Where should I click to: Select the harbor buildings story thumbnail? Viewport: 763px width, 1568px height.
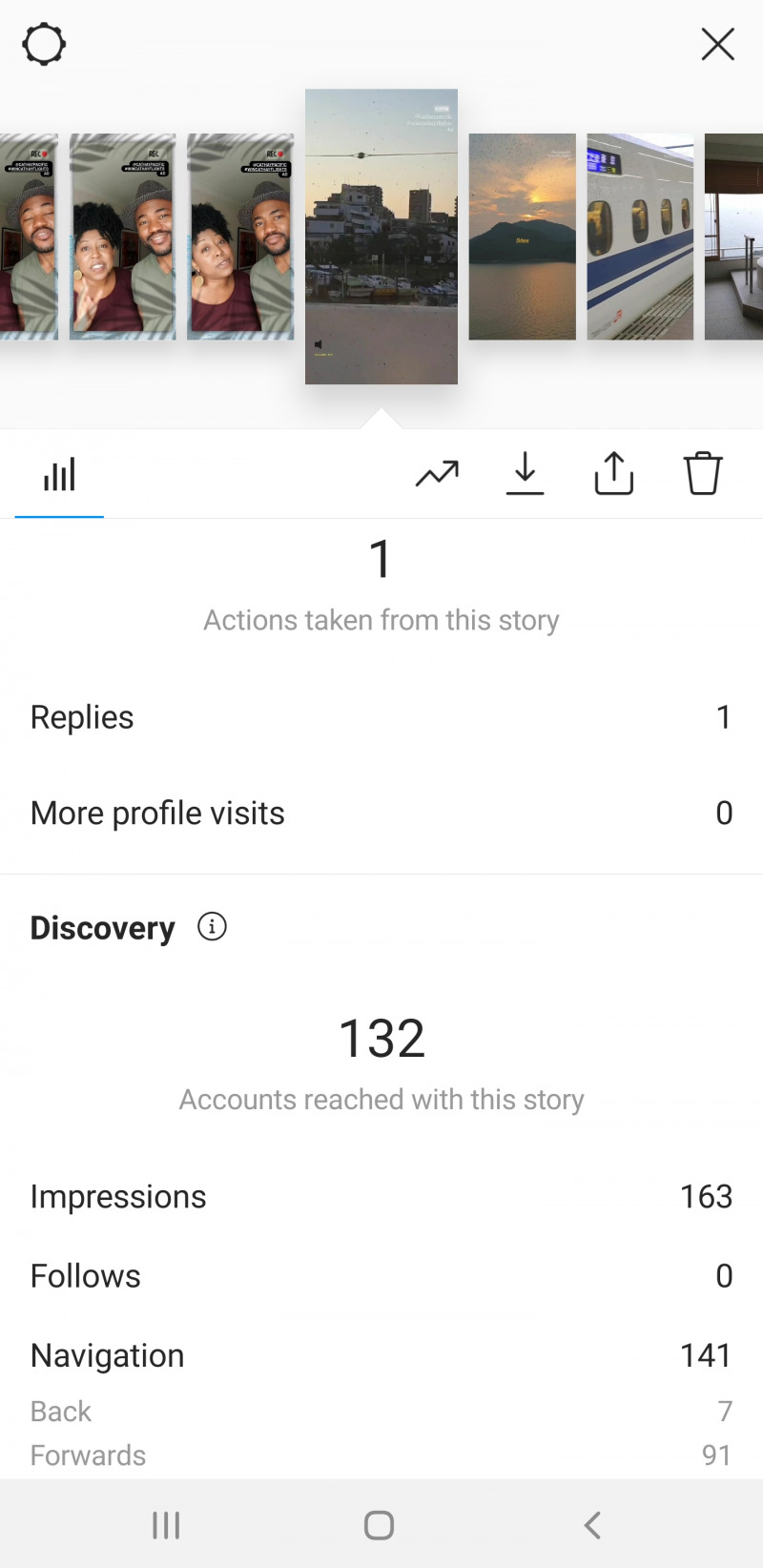tap(381, 237)
